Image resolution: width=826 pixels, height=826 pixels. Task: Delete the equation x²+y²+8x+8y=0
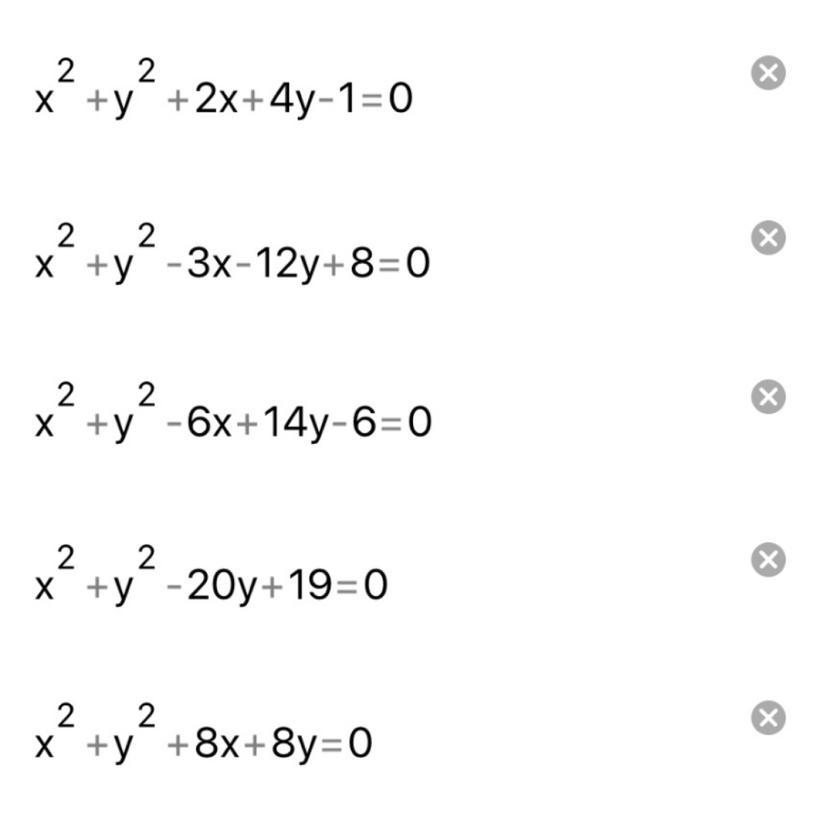[x=768, y=718]
